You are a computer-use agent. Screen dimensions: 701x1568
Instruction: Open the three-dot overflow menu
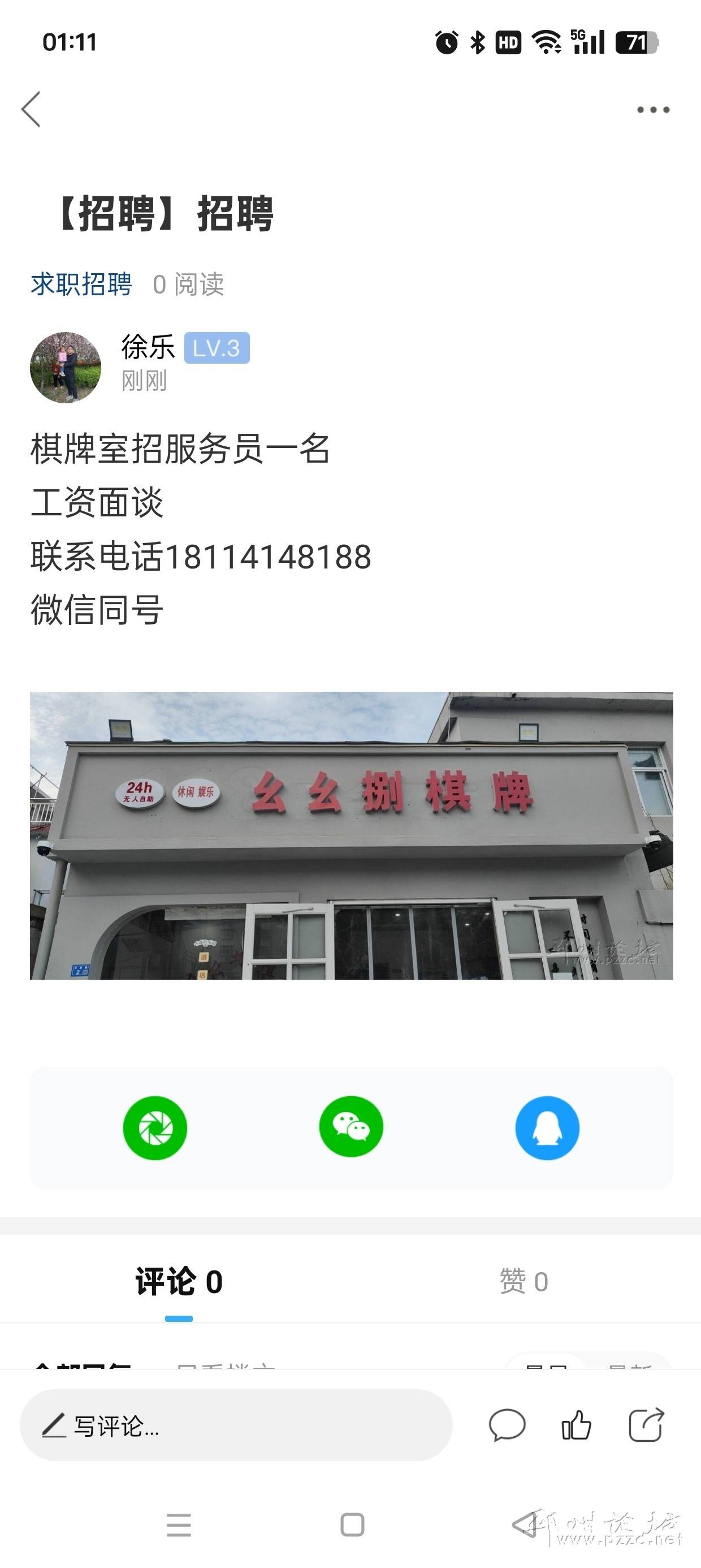pyautogui.click(x=653, y=110)
